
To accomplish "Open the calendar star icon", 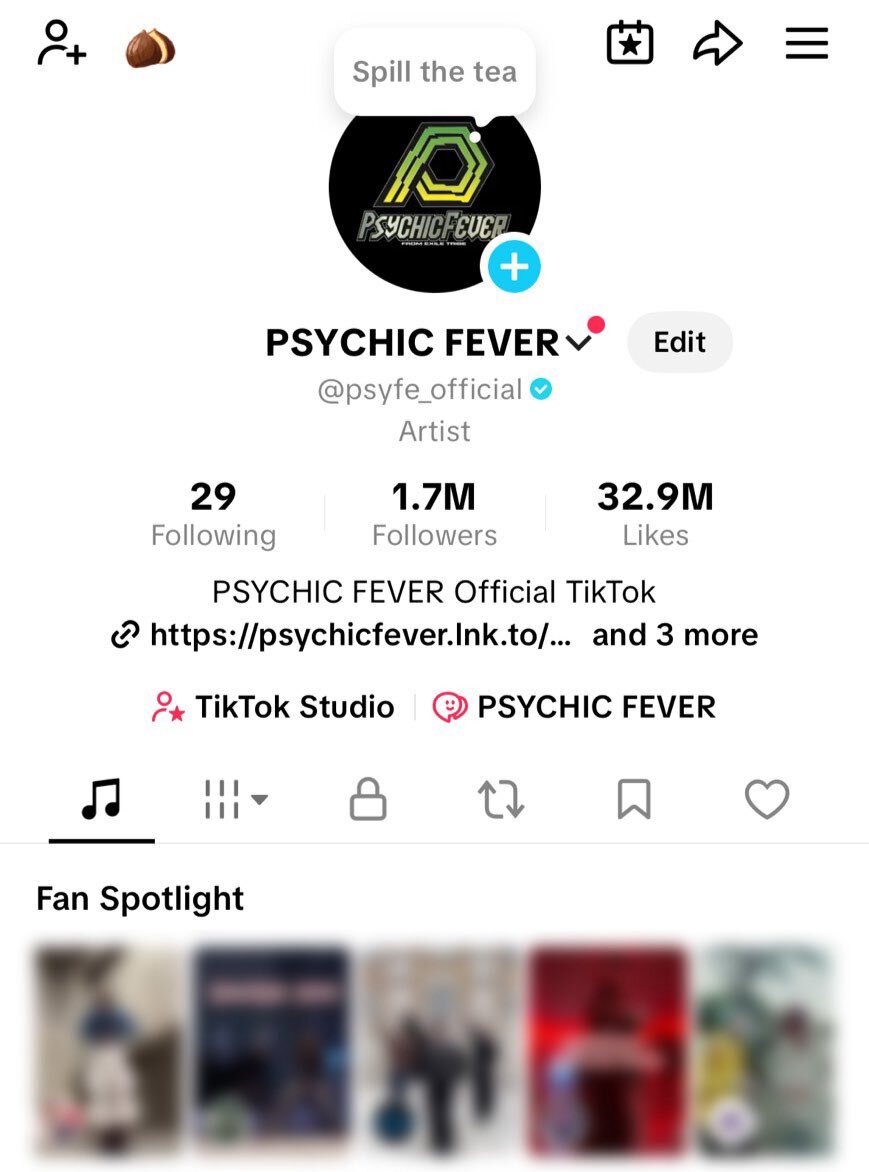I will pos(630,44).
